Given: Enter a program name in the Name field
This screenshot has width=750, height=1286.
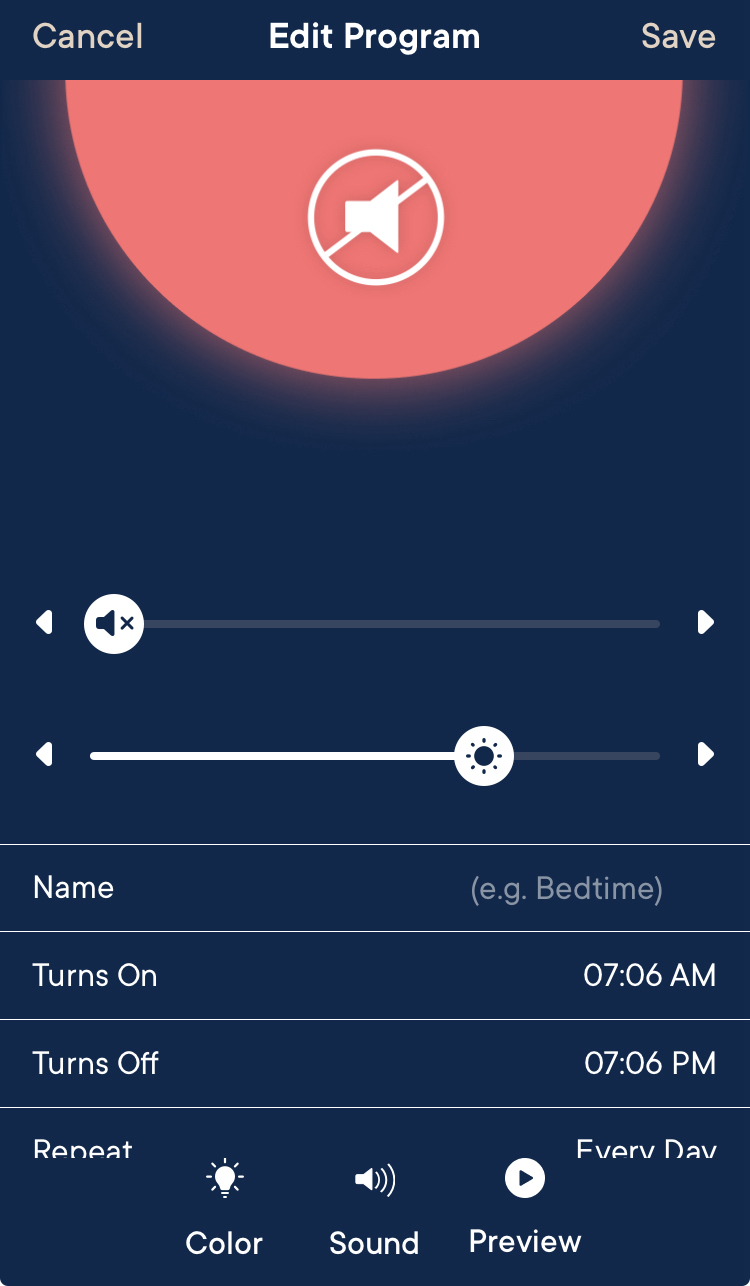Looking at the screenshot, I should click(x=566, y=888).
